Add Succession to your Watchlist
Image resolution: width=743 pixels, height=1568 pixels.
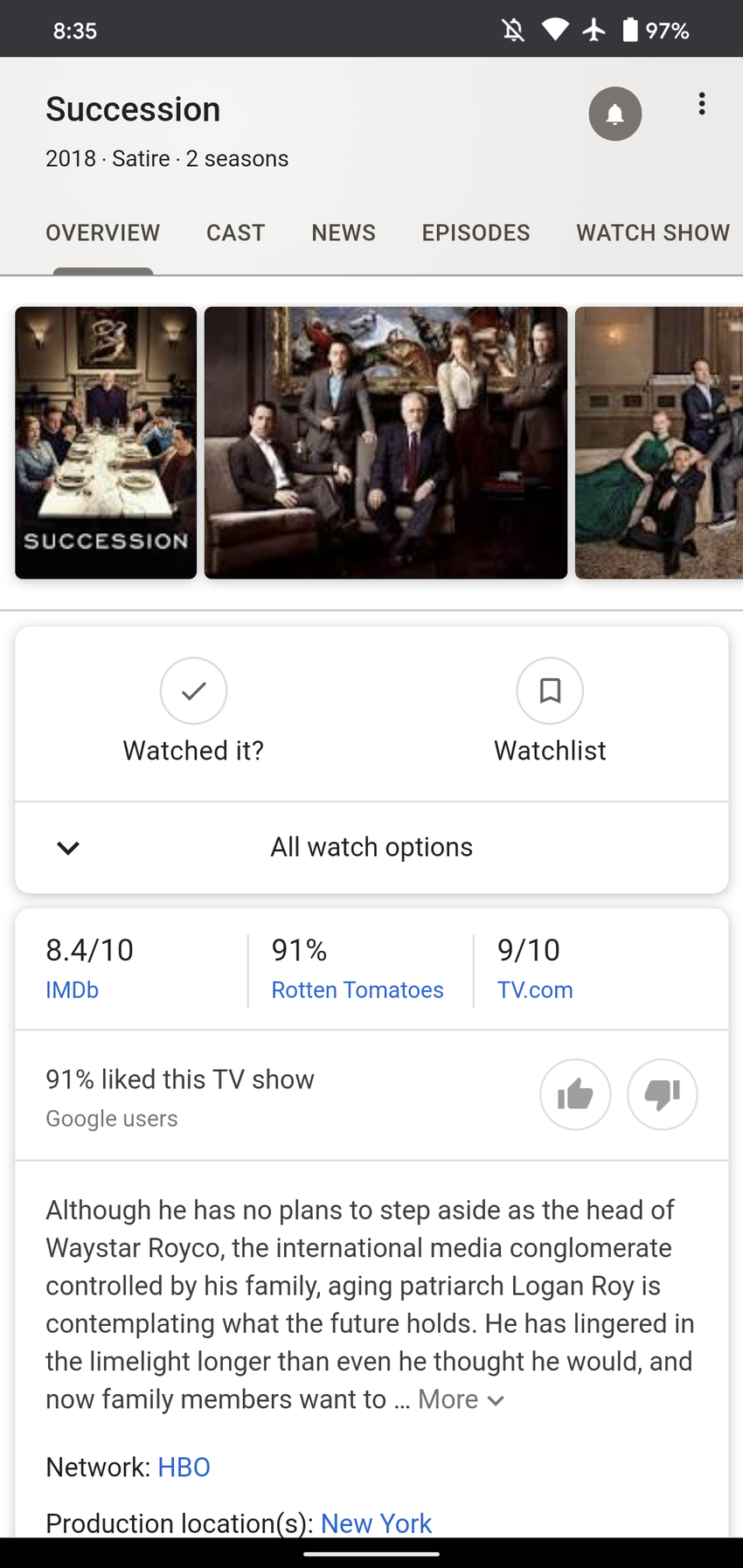[550, 691]
